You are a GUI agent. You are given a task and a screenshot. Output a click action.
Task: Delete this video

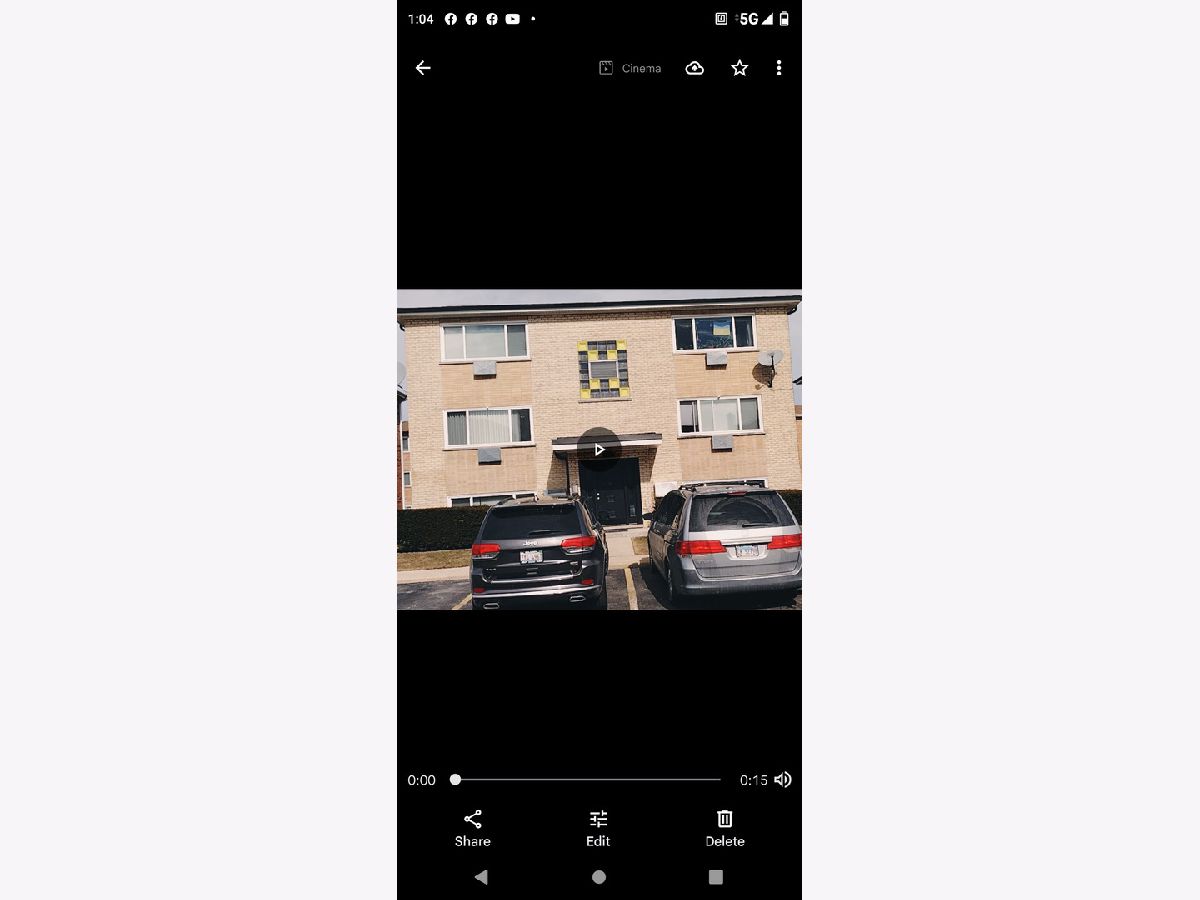725,827
